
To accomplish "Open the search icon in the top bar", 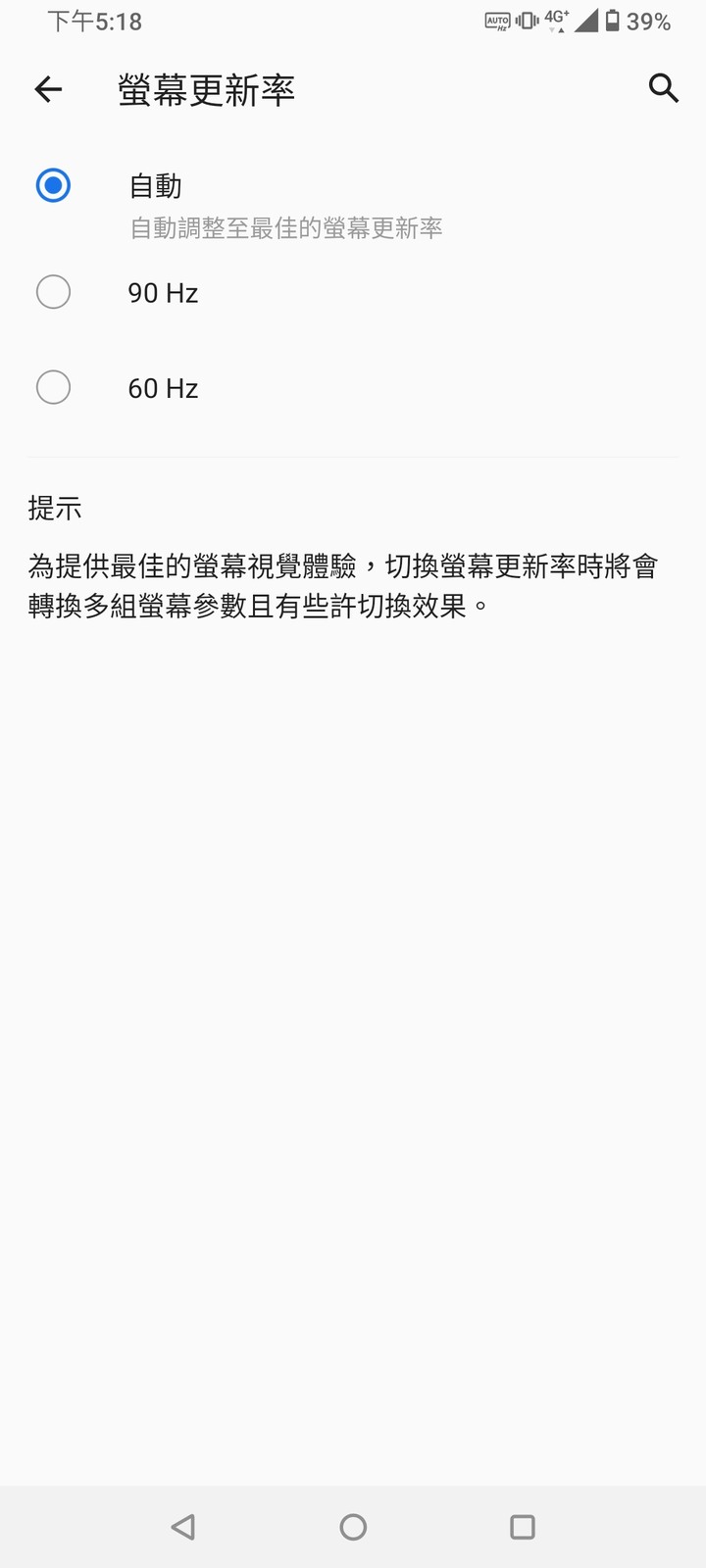I will [663, 89].
